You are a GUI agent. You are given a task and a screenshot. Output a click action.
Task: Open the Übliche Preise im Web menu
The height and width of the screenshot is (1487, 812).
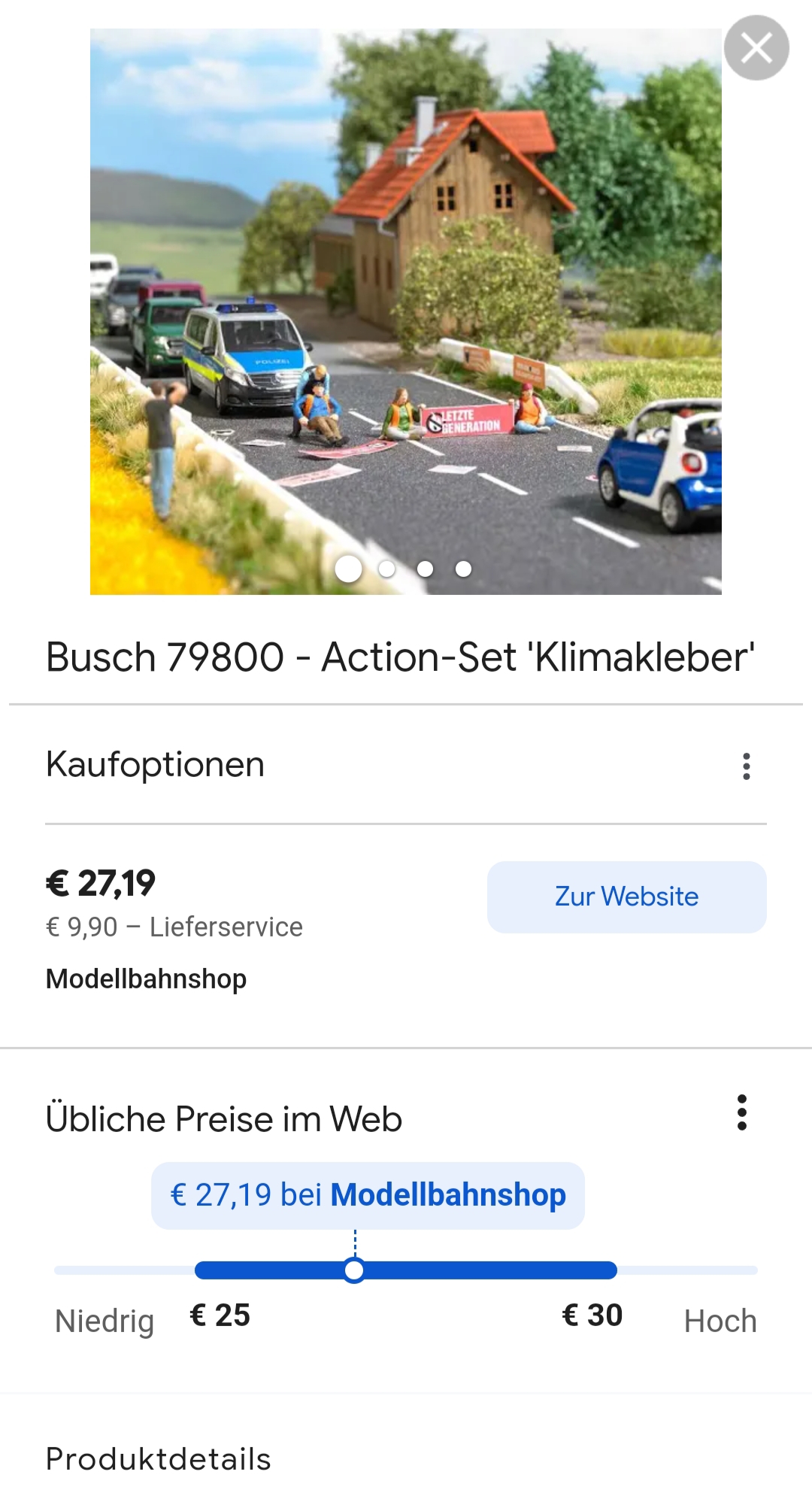742,1112
